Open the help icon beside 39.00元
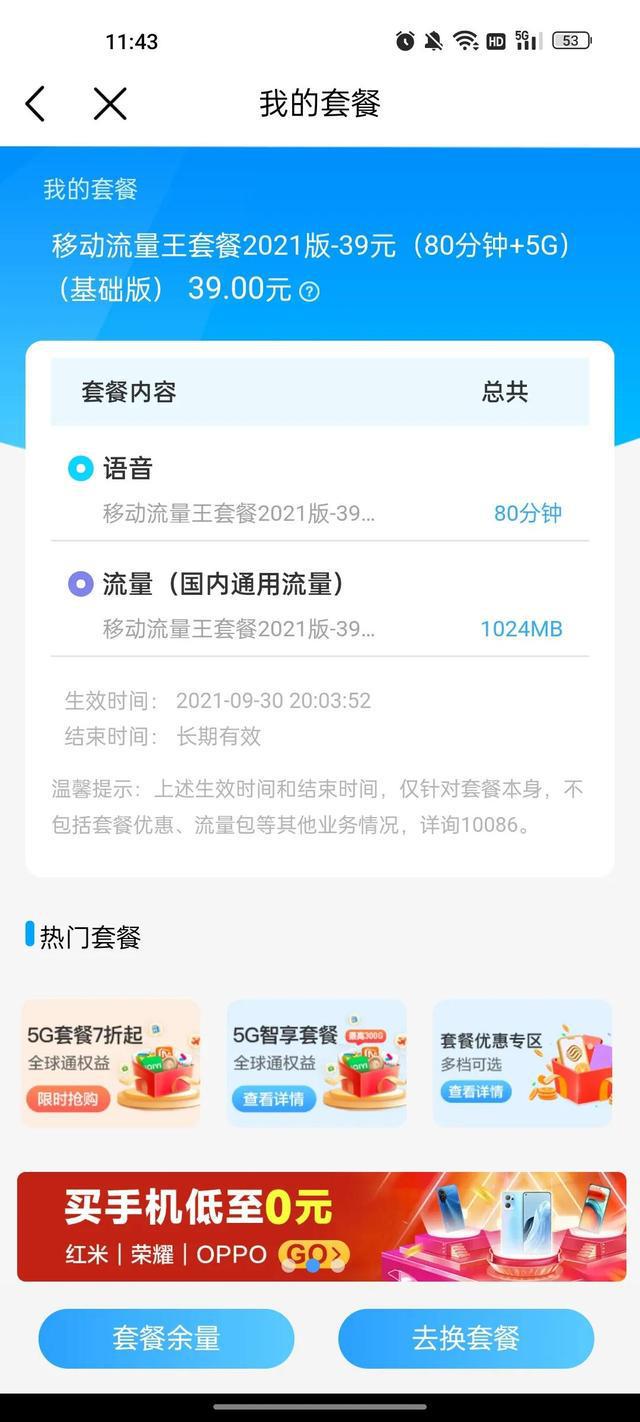 310,292
